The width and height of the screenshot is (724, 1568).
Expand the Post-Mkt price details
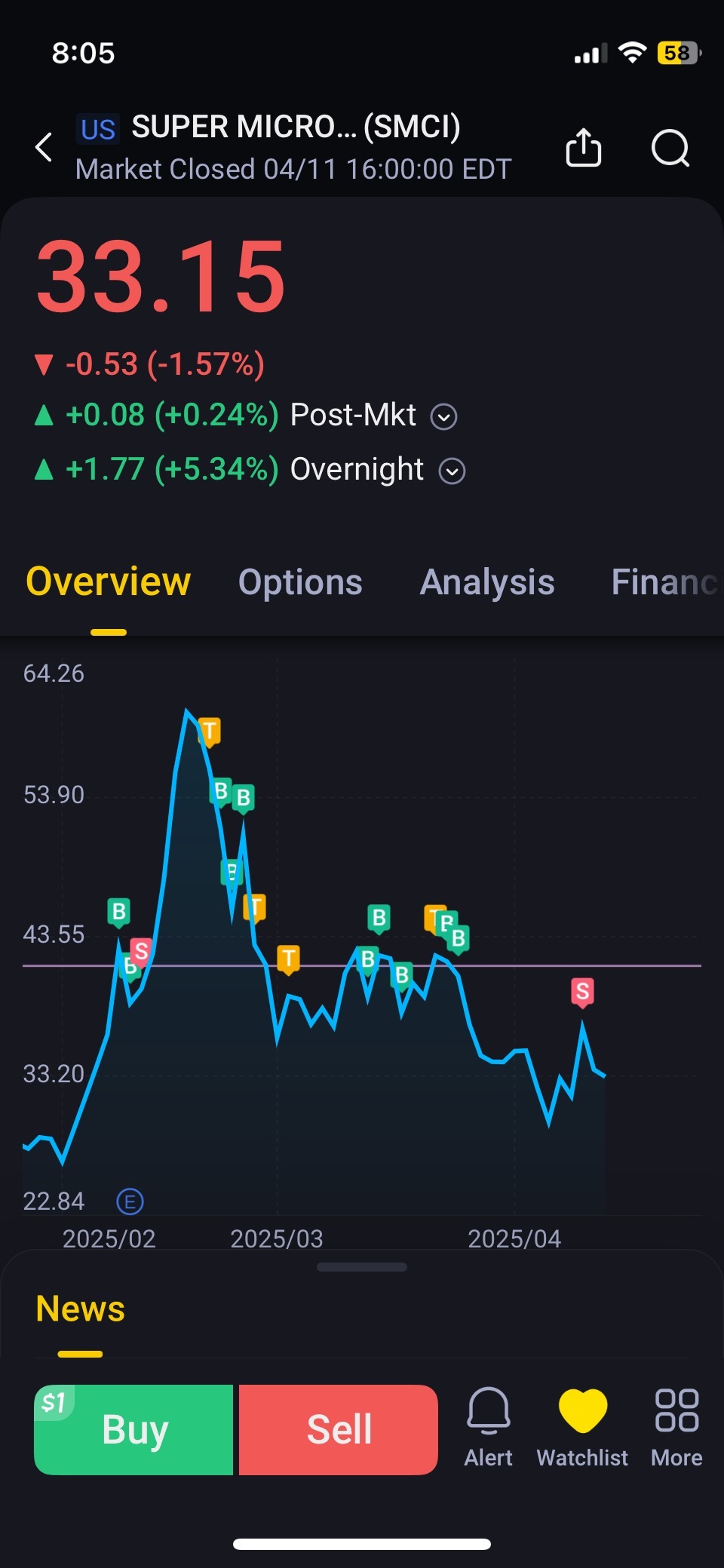[x=443, y=416]
